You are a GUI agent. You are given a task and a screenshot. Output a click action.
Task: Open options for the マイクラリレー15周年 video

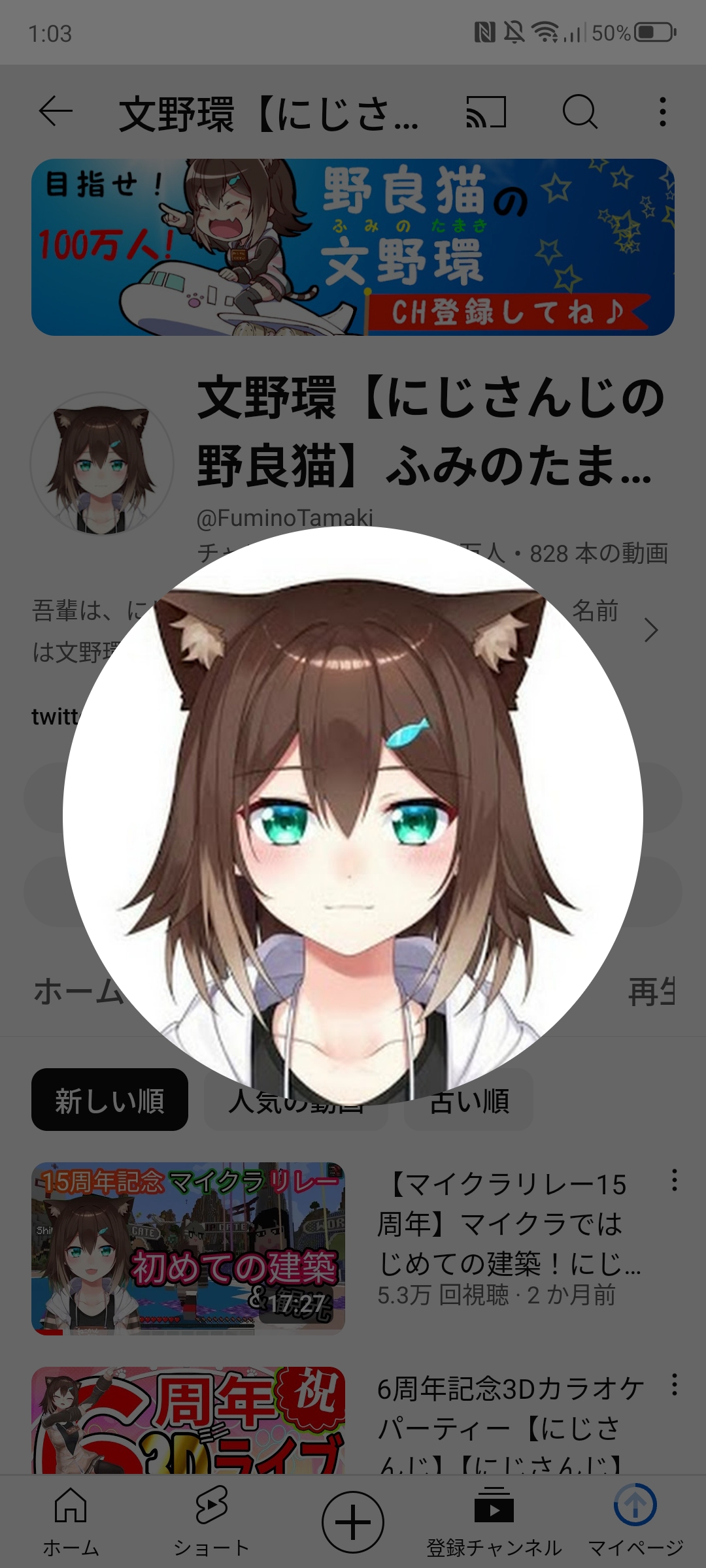coord(674,1180)
